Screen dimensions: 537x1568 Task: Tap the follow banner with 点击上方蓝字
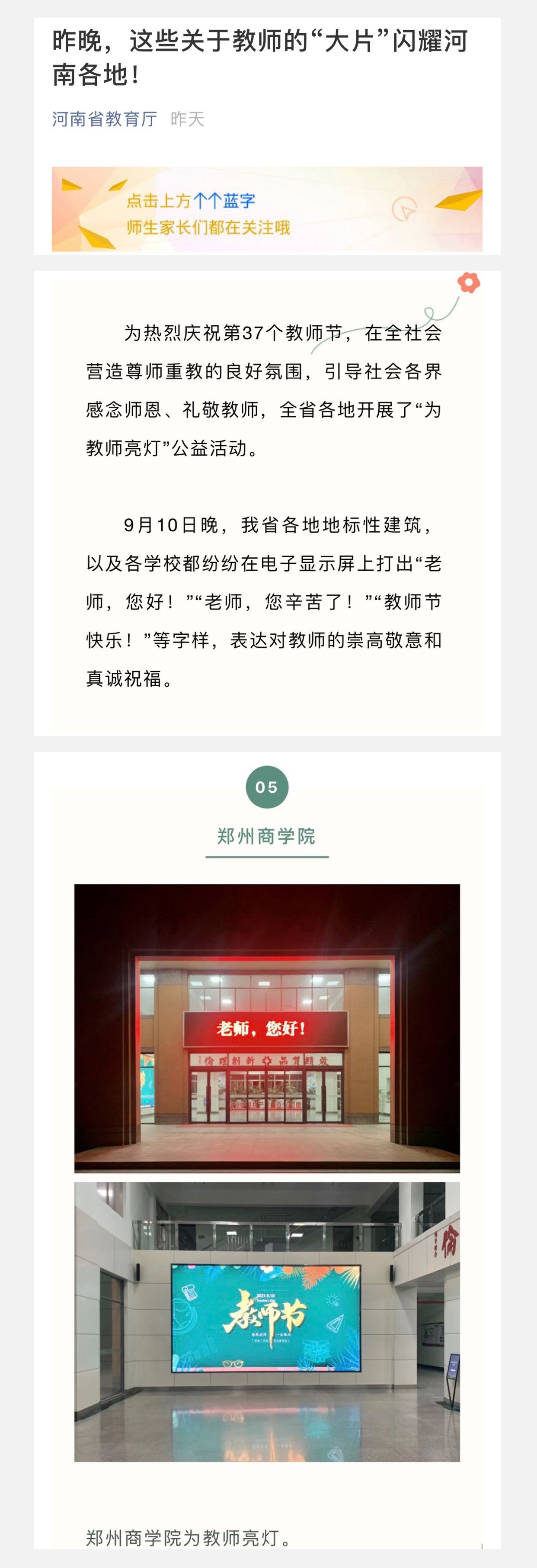click(267, 209)
